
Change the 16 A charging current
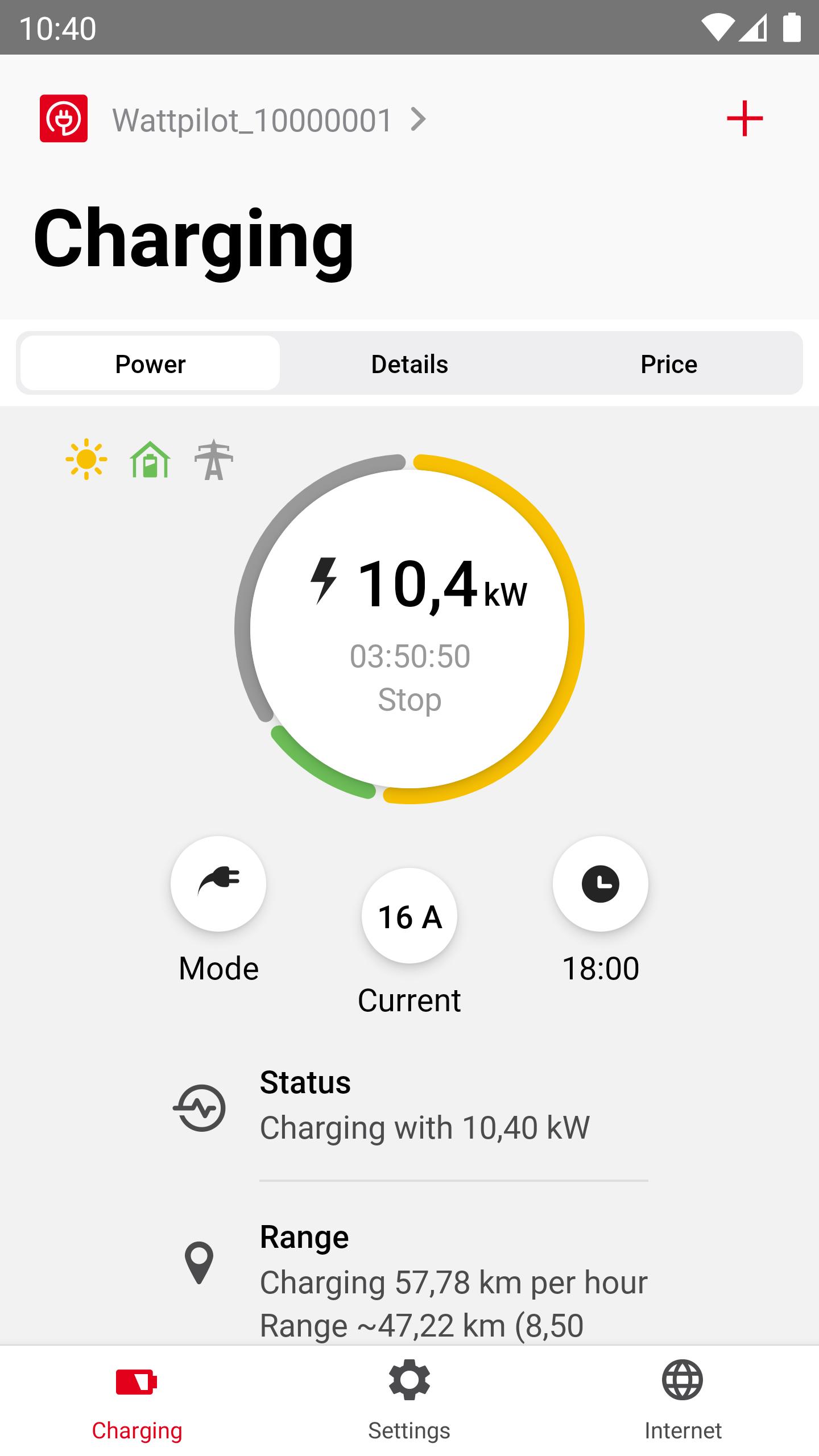[x=409, y=916]
